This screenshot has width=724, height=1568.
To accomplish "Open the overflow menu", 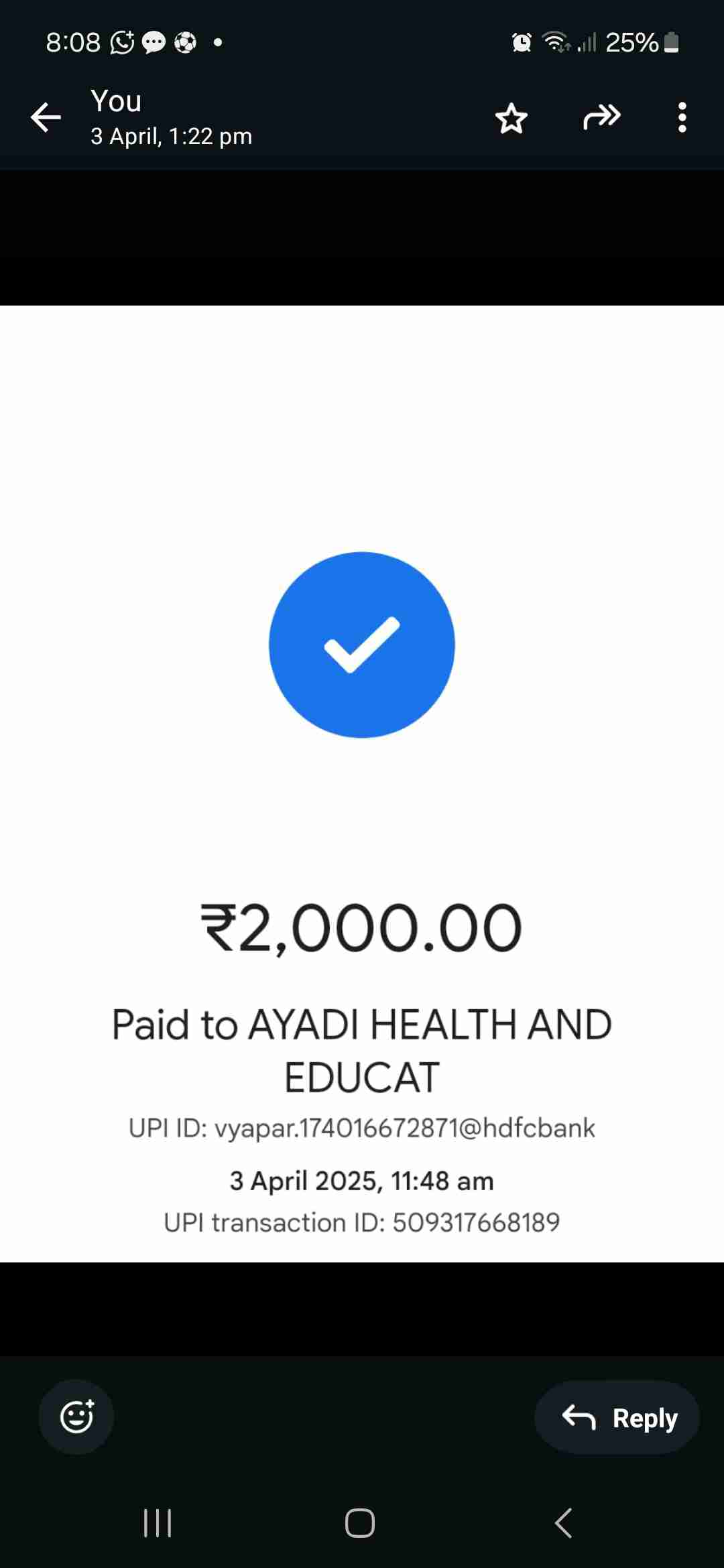I will click(682, 118).
